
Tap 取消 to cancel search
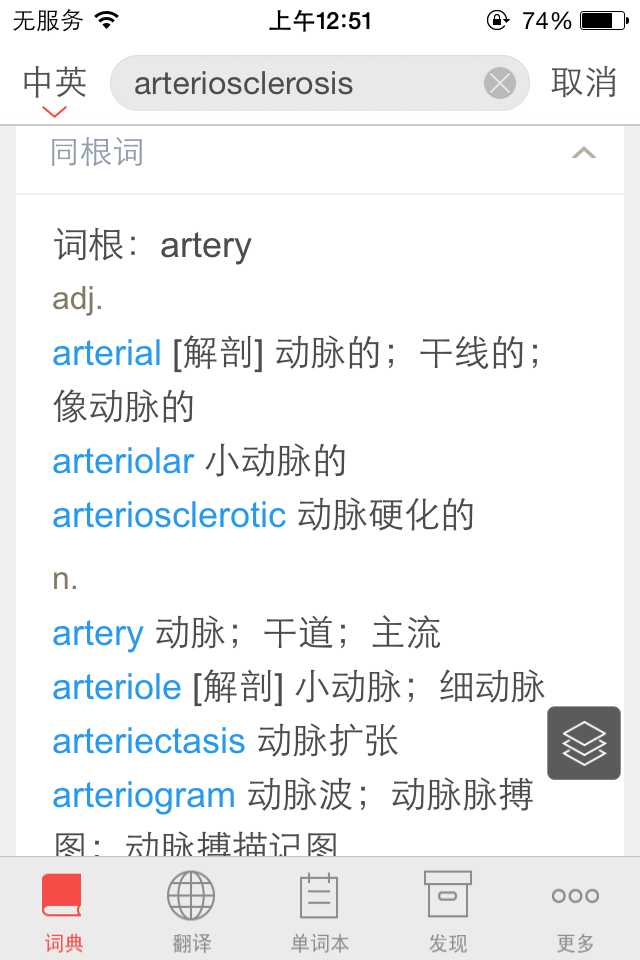[x=584, y=83]
